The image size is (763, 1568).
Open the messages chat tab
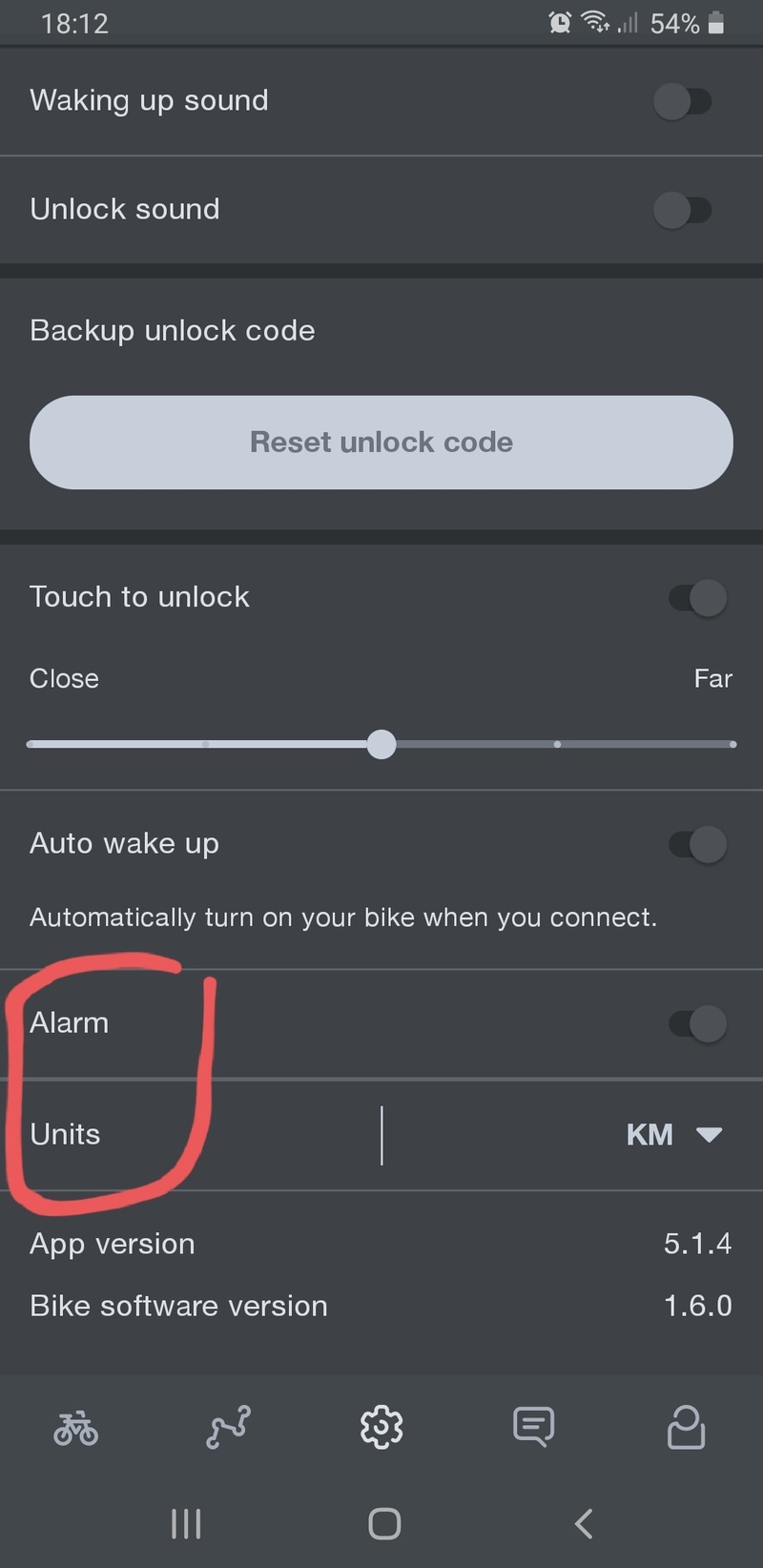533,1428
